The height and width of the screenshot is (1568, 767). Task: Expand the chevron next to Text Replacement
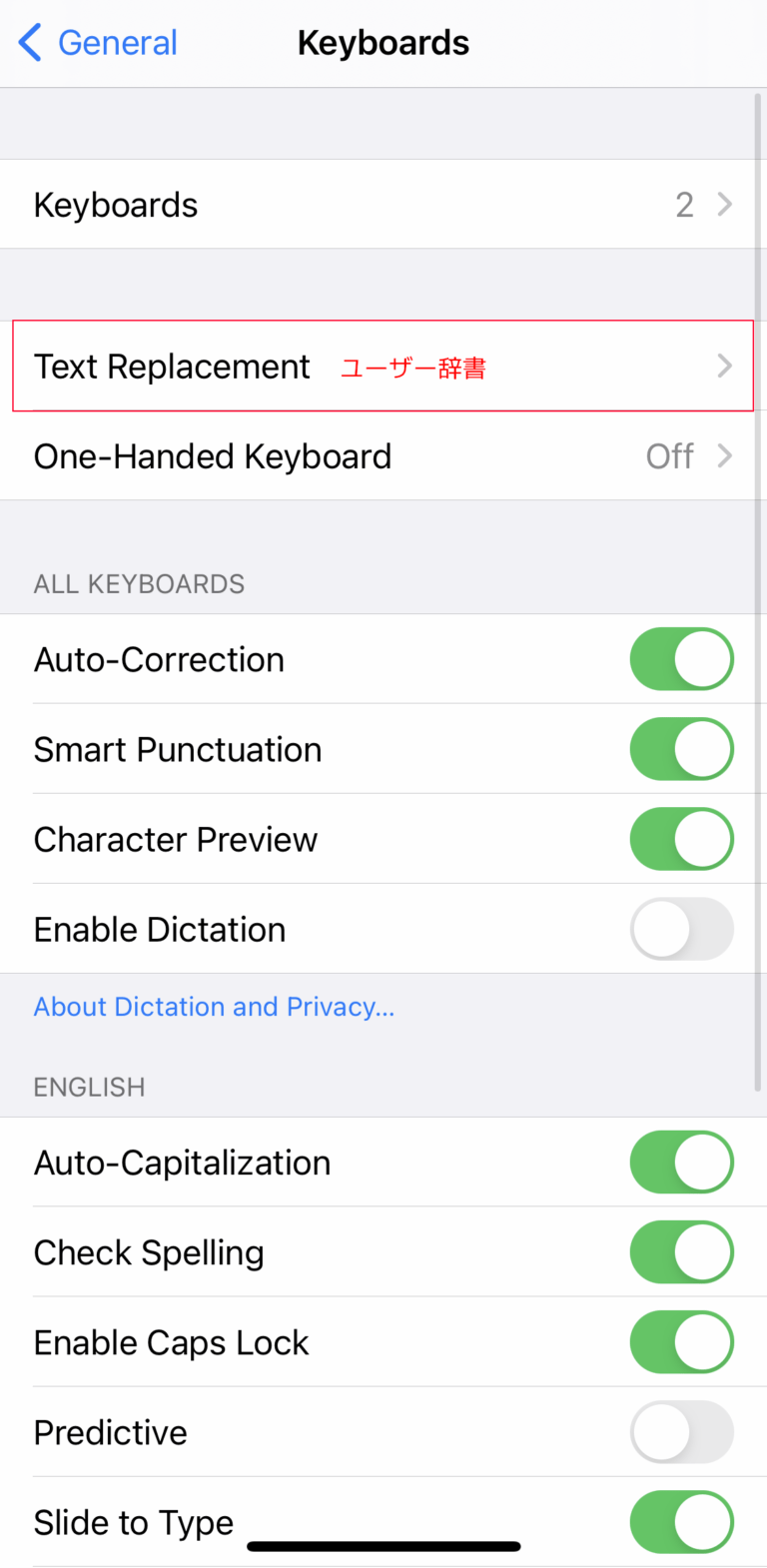click(724, 367)
